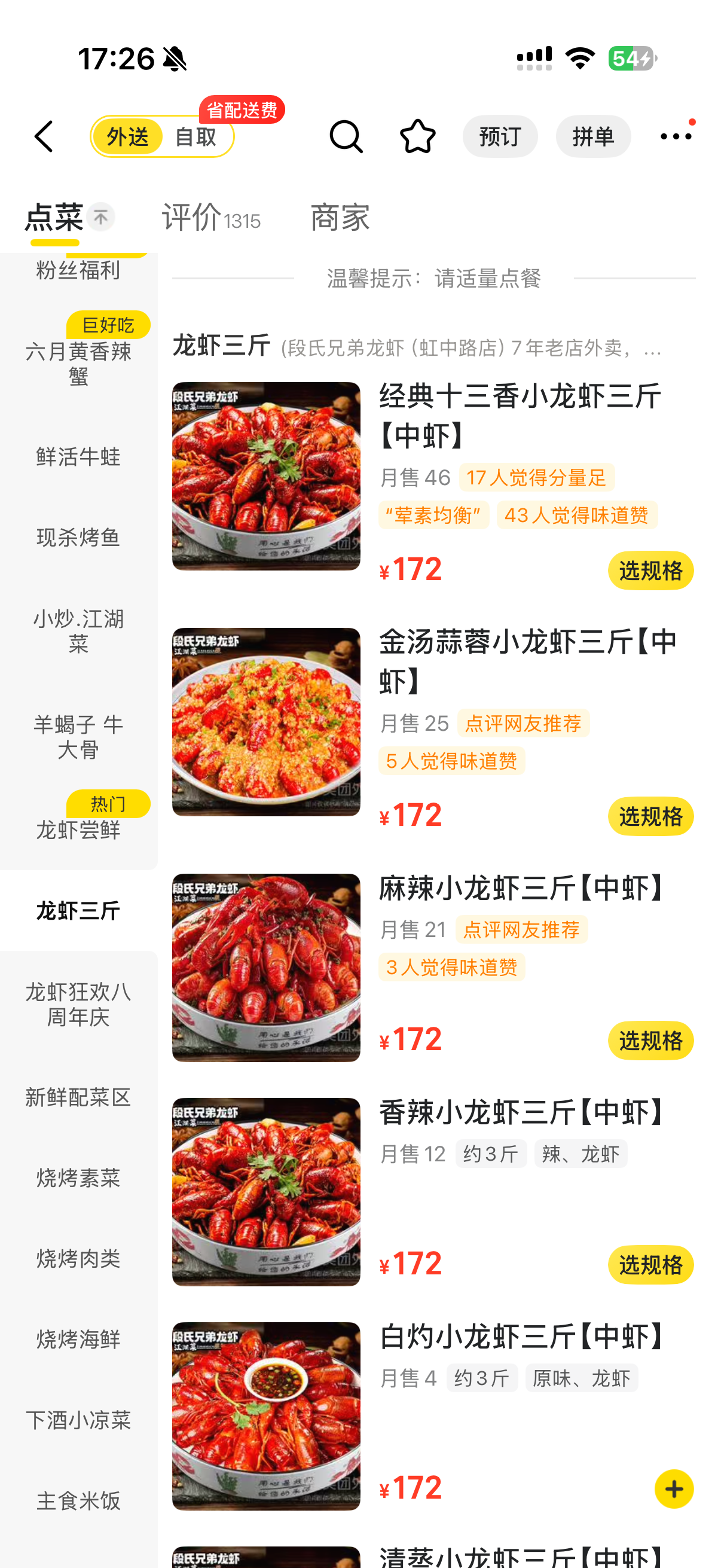Screen dimensions: 721x1568
Task: Choose specs for 金汤蒜蓉小龙虾三斤
Action: [650, 816]
